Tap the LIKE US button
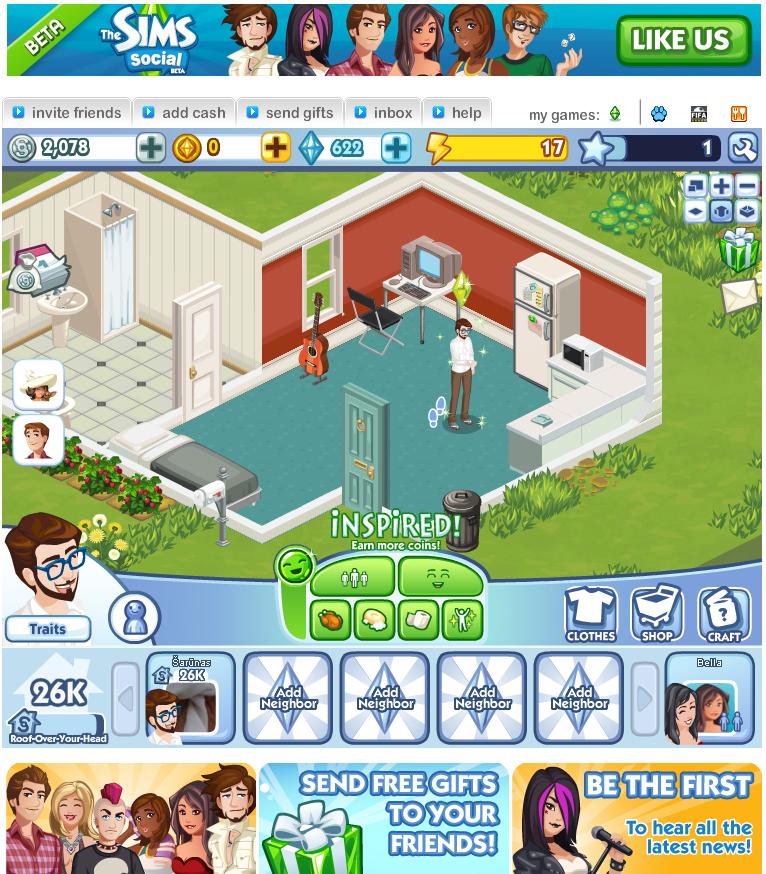The width and height of the screenshot is (766, 874). [x=683, y=41]
